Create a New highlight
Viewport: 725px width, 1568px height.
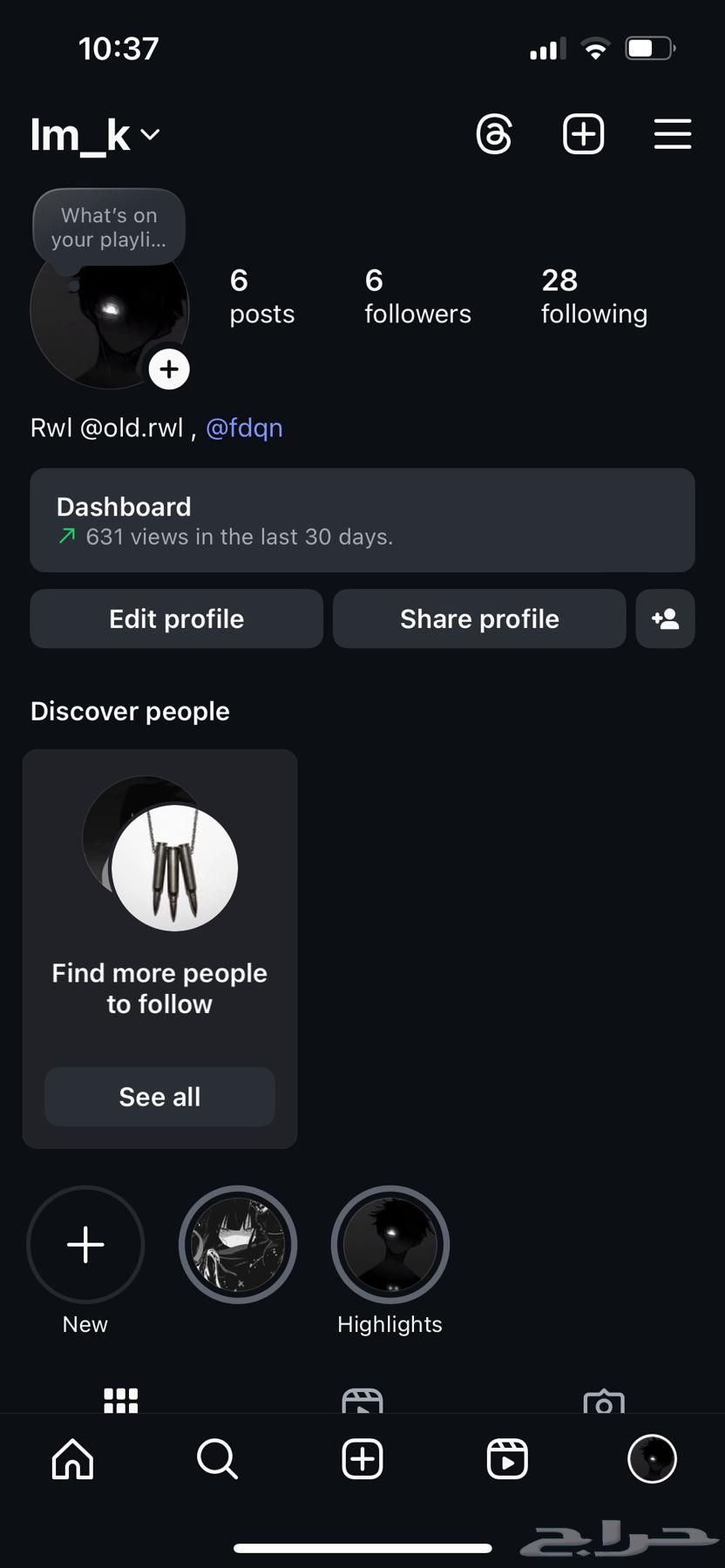click(x=85, y=1245)
